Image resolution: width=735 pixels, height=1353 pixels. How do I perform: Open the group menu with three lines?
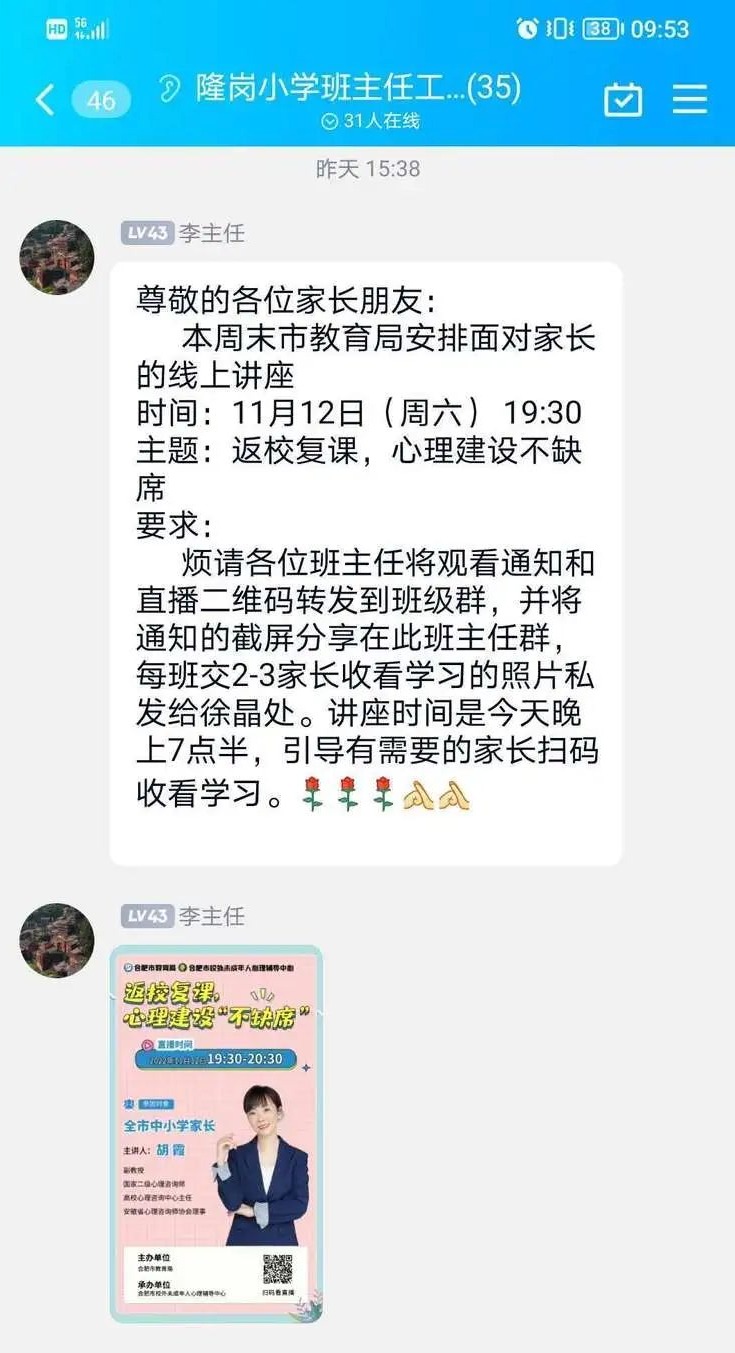coord(690,99)
